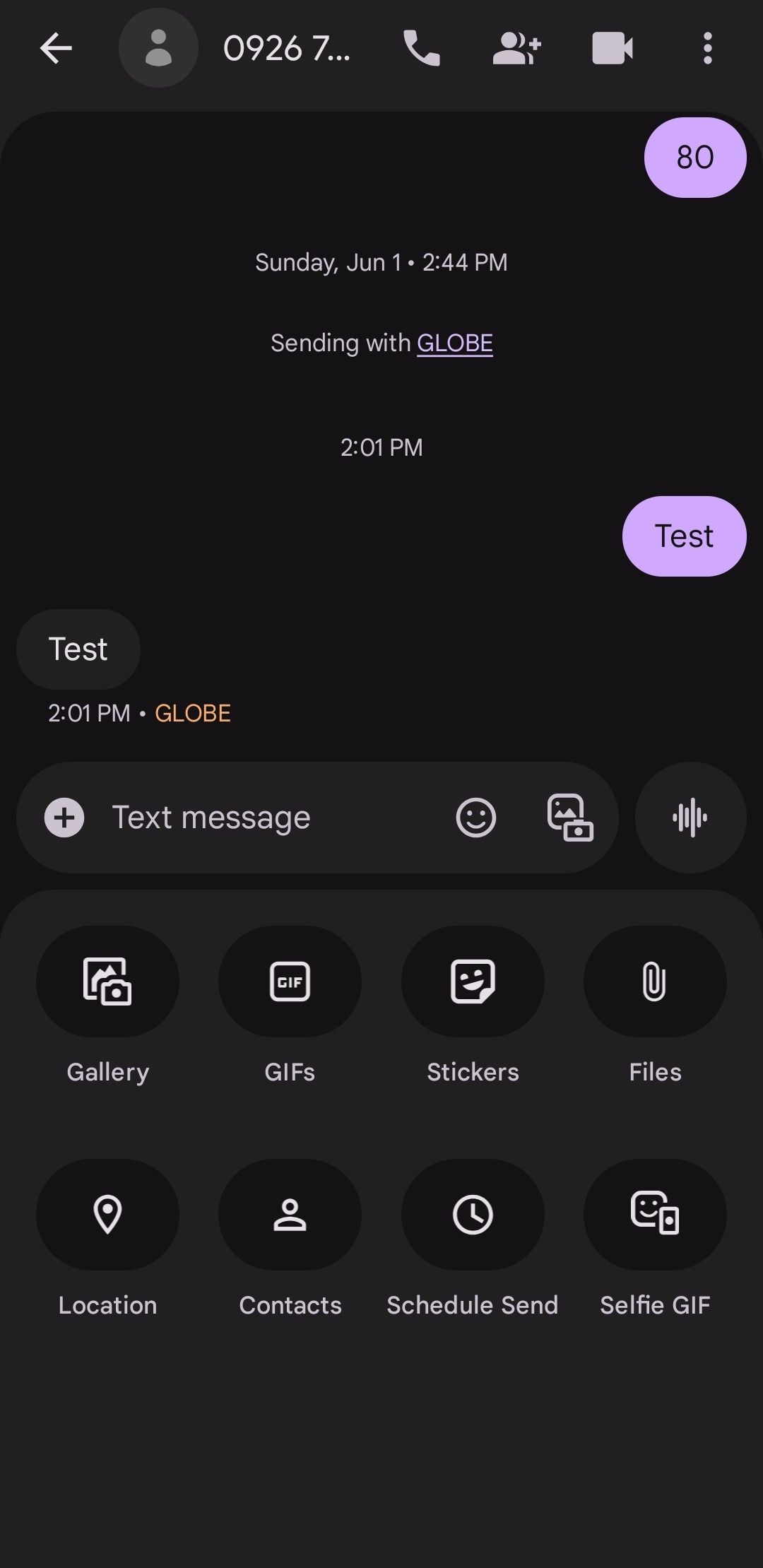Select Contacts to share
The height and width of the screenshot is (1568, 763).
[x=290, y=1215]
